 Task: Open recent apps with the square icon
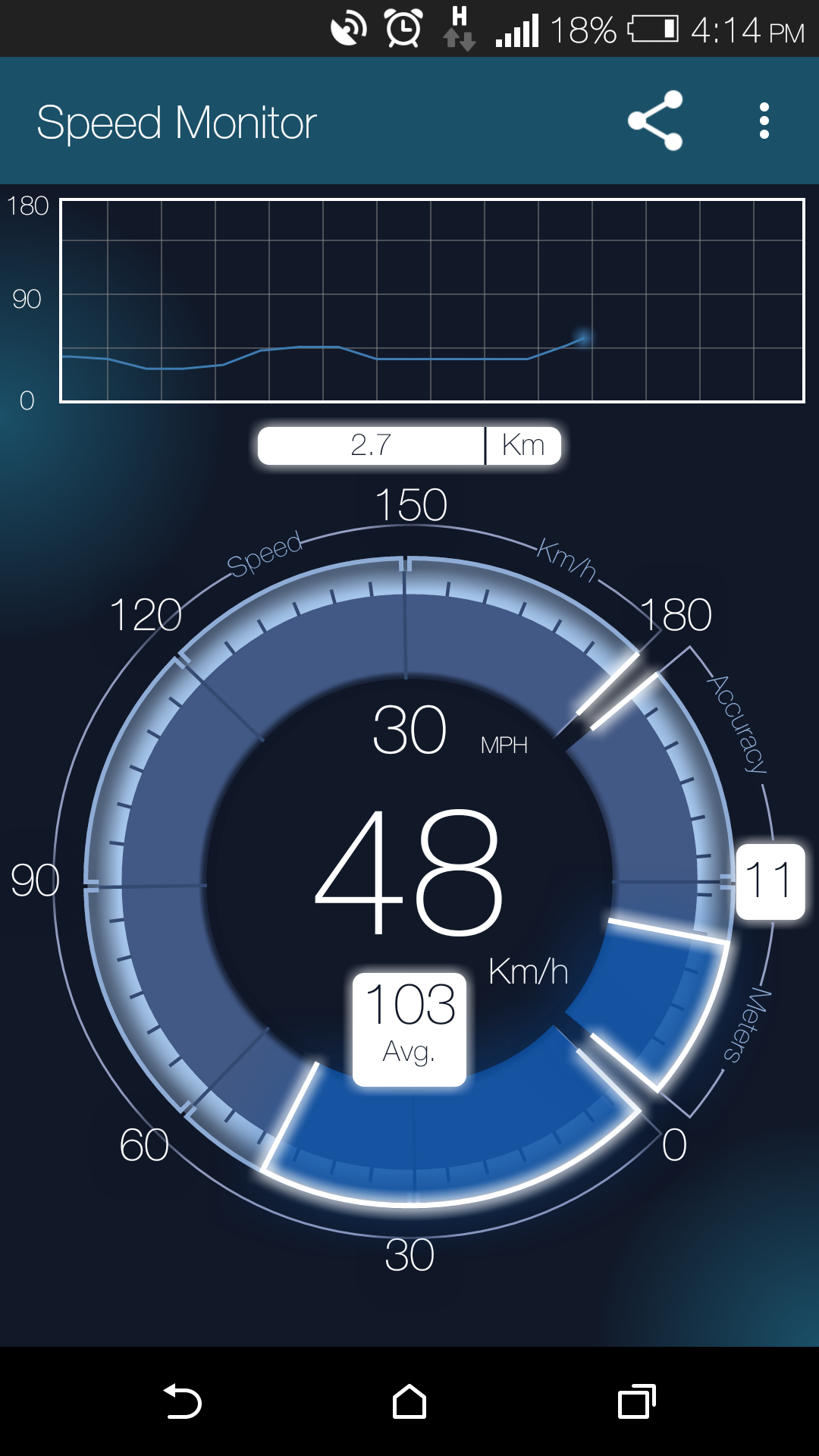tap(634, 1399)
